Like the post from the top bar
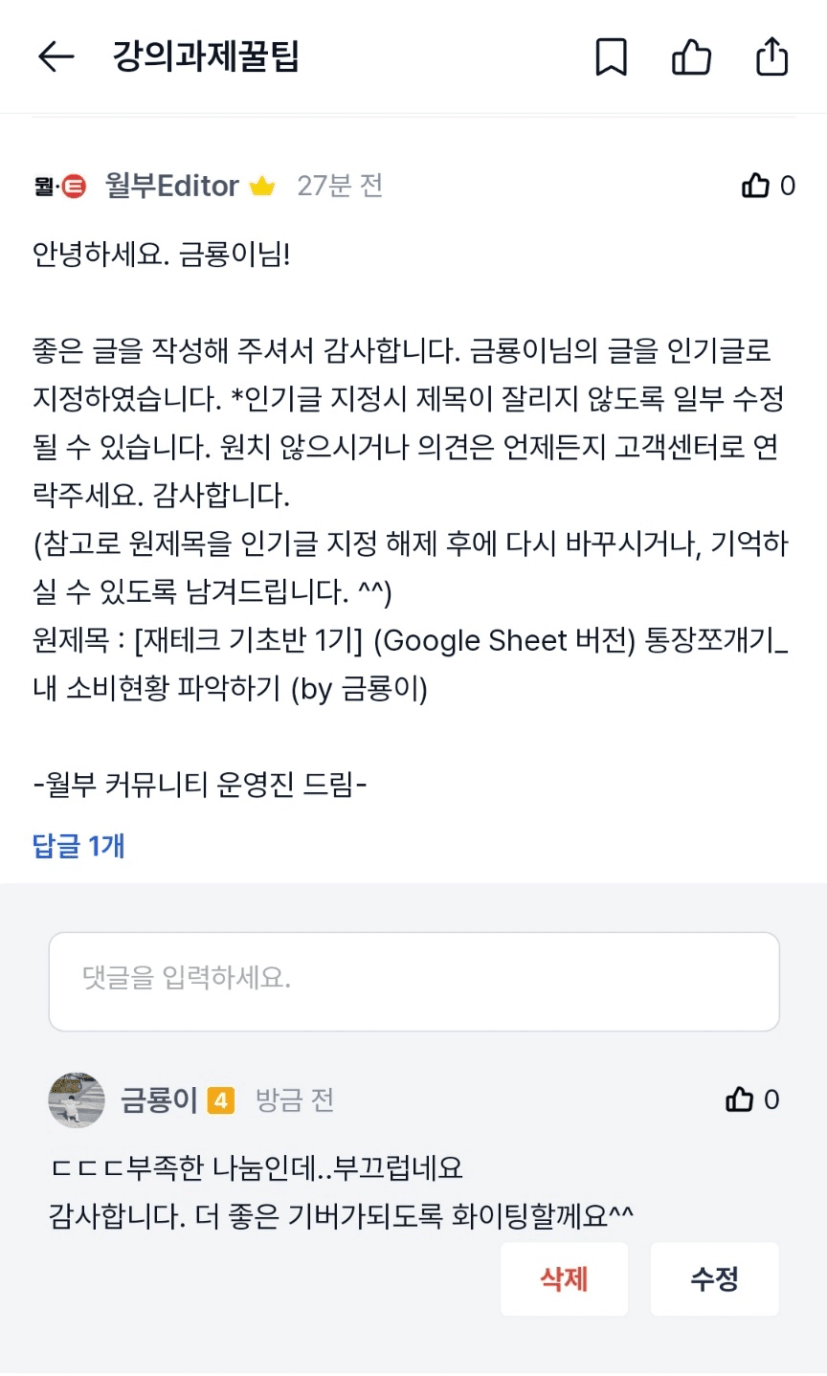The width and height of the screenshot is (827, 1376). (x=691, y=57)
